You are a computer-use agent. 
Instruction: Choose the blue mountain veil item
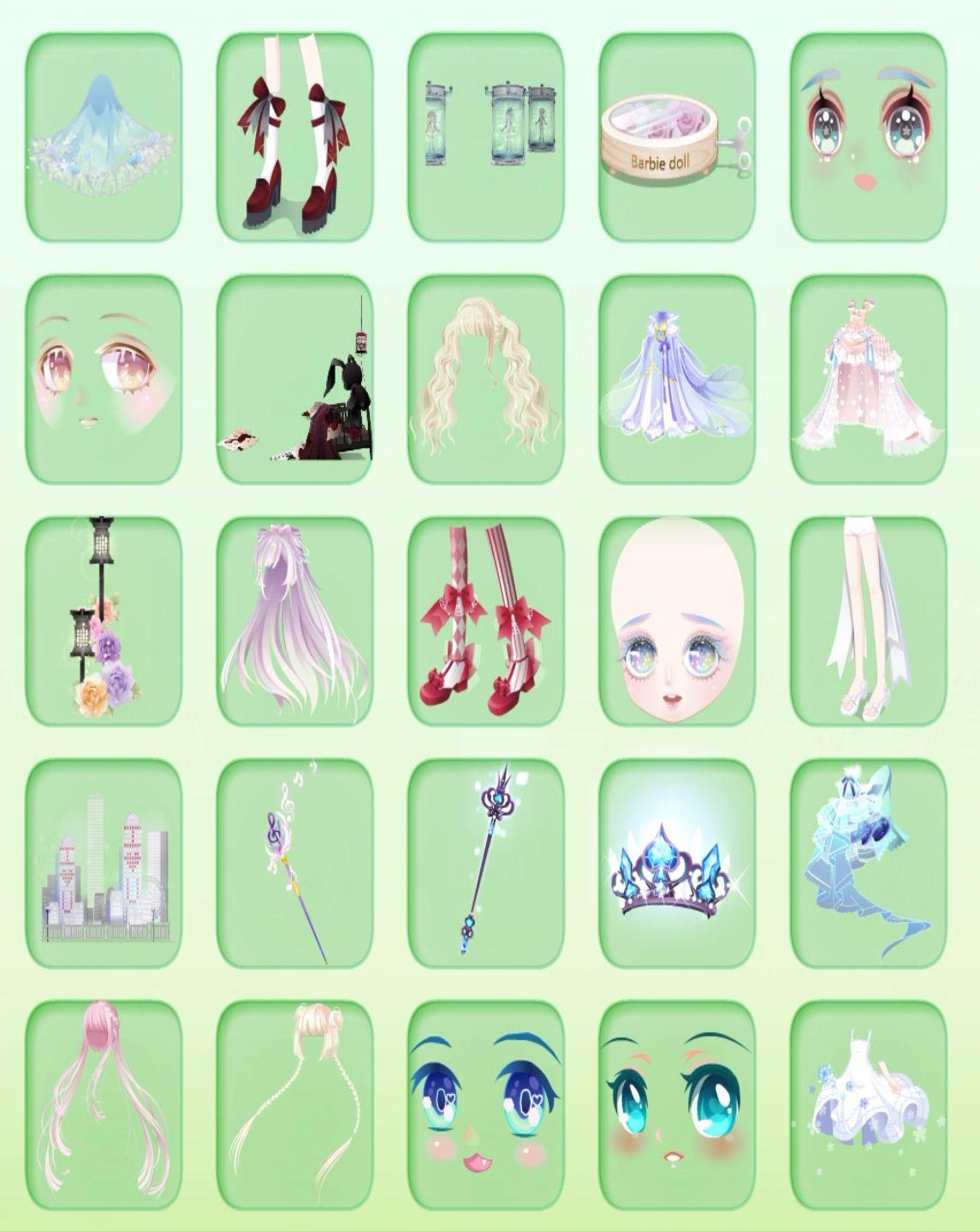tap(104, 138)
